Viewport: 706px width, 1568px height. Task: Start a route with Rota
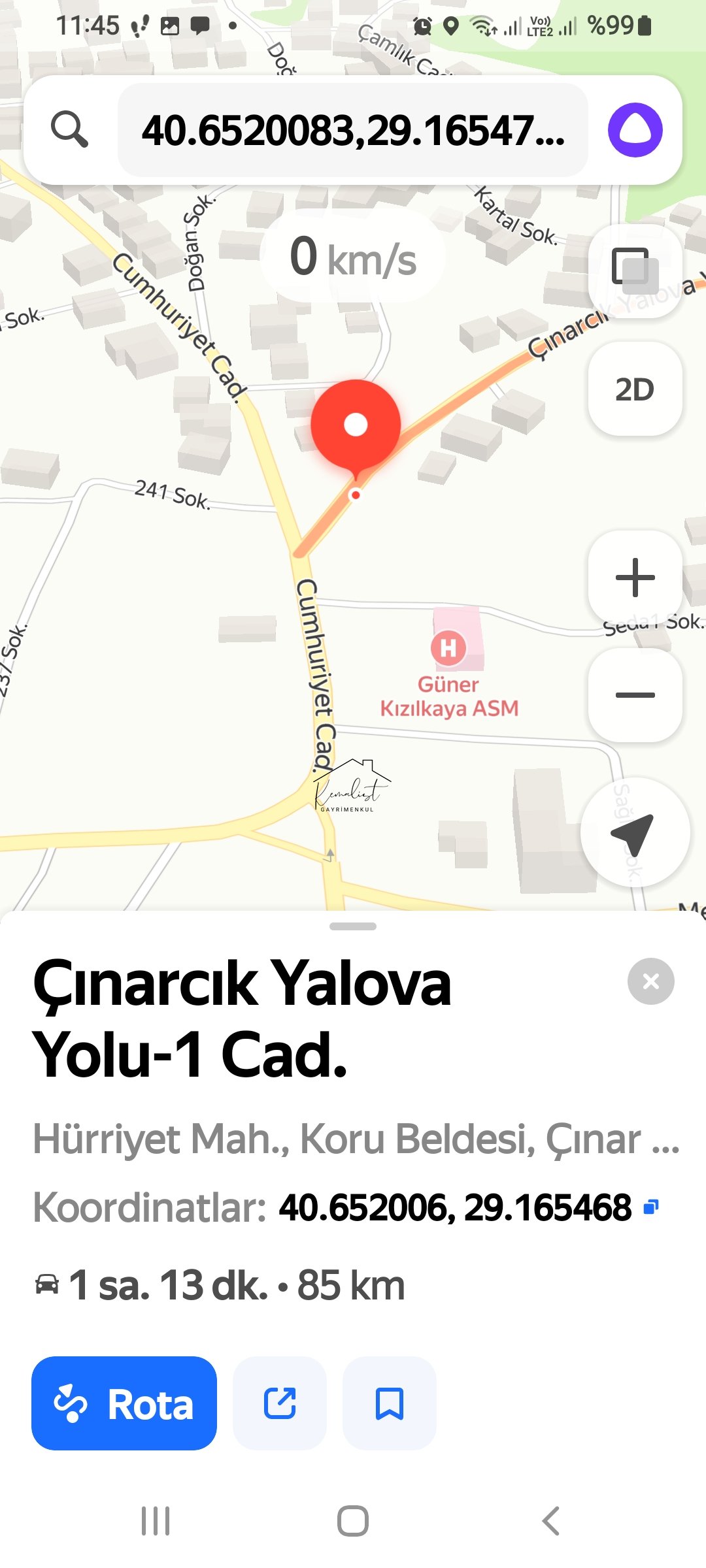[124, 1403]
